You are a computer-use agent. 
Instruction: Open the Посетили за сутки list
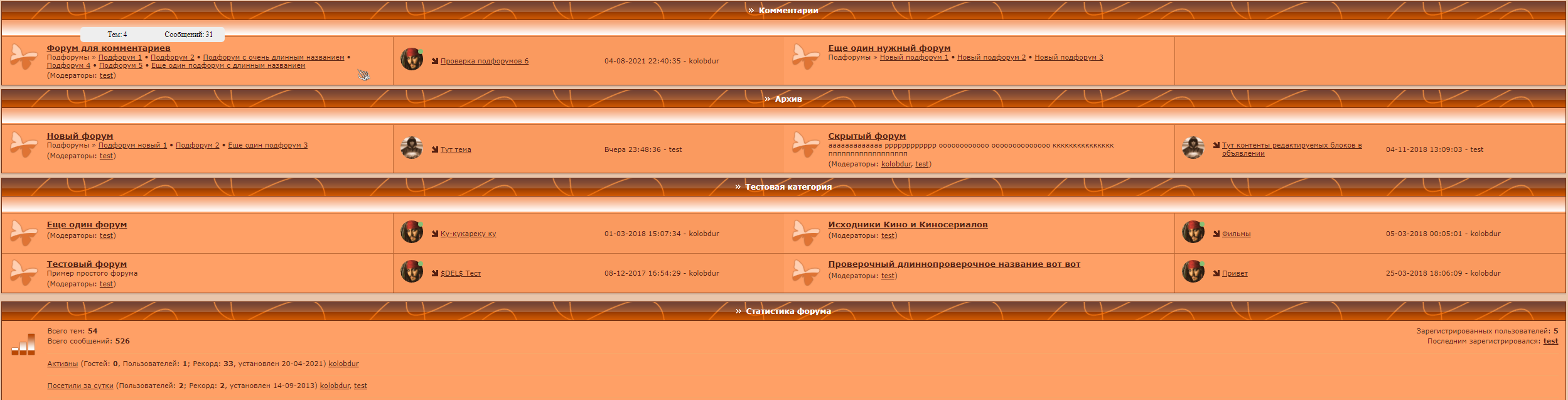pos(80,386)
